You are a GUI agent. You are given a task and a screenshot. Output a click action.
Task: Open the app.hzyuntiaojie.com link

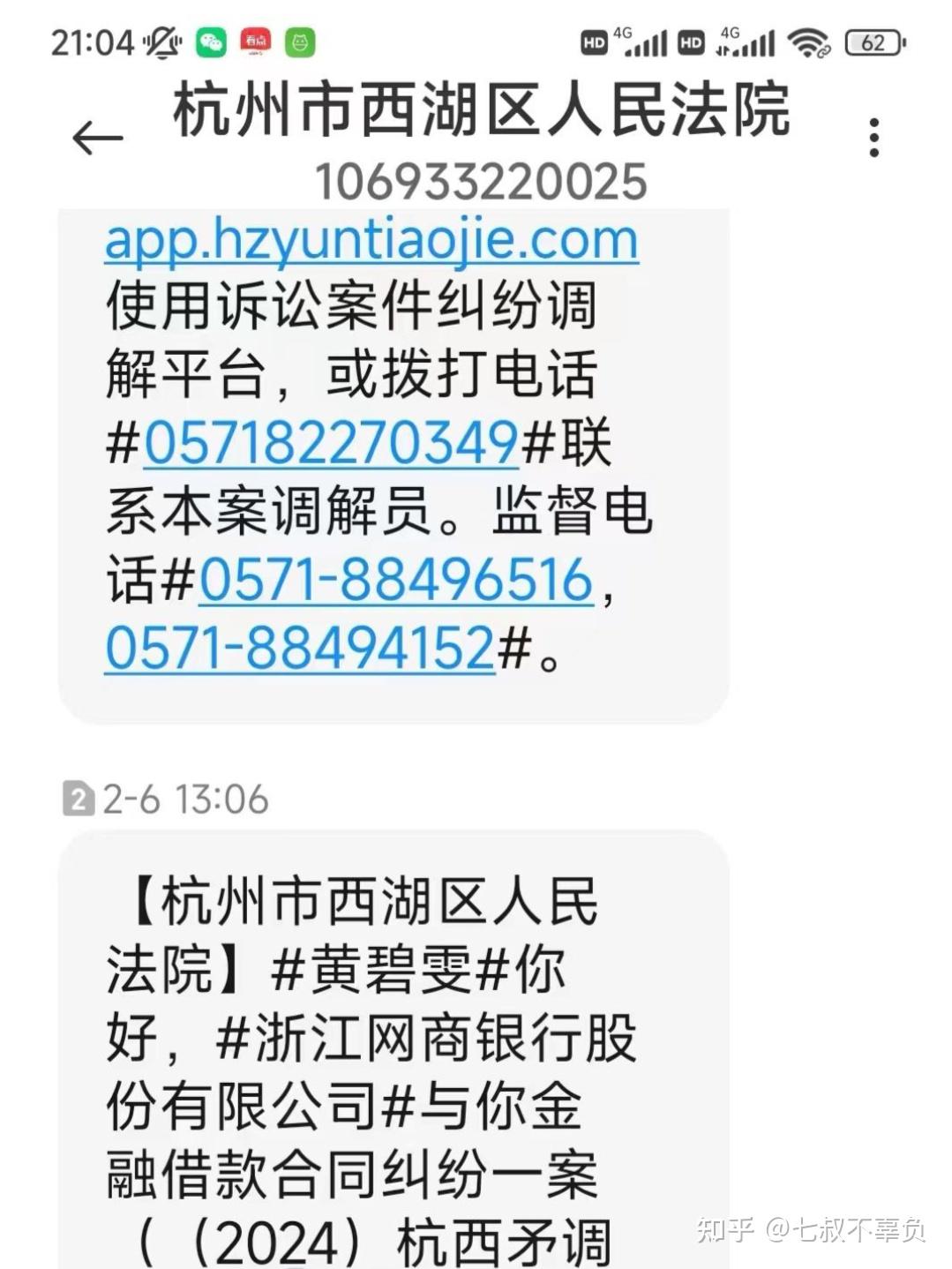371,240
